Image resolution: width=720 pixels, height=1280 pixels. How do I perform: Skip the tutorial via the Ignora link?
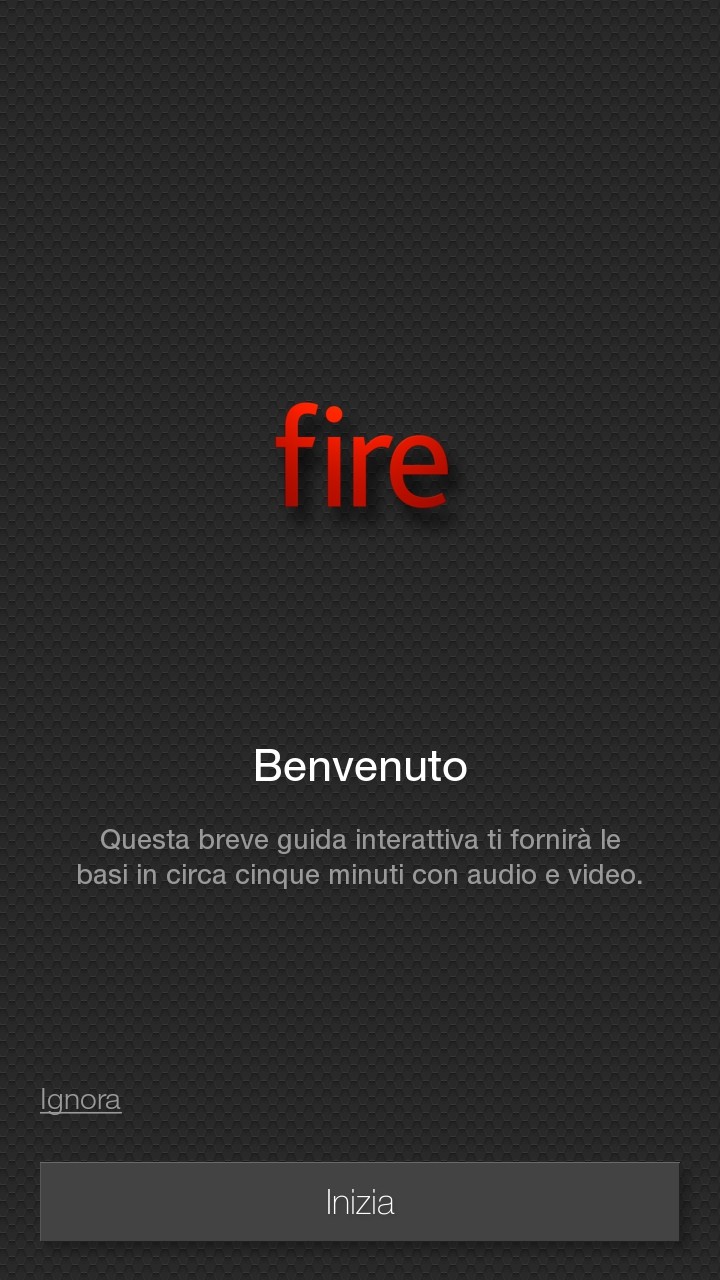pos(80,1099)
